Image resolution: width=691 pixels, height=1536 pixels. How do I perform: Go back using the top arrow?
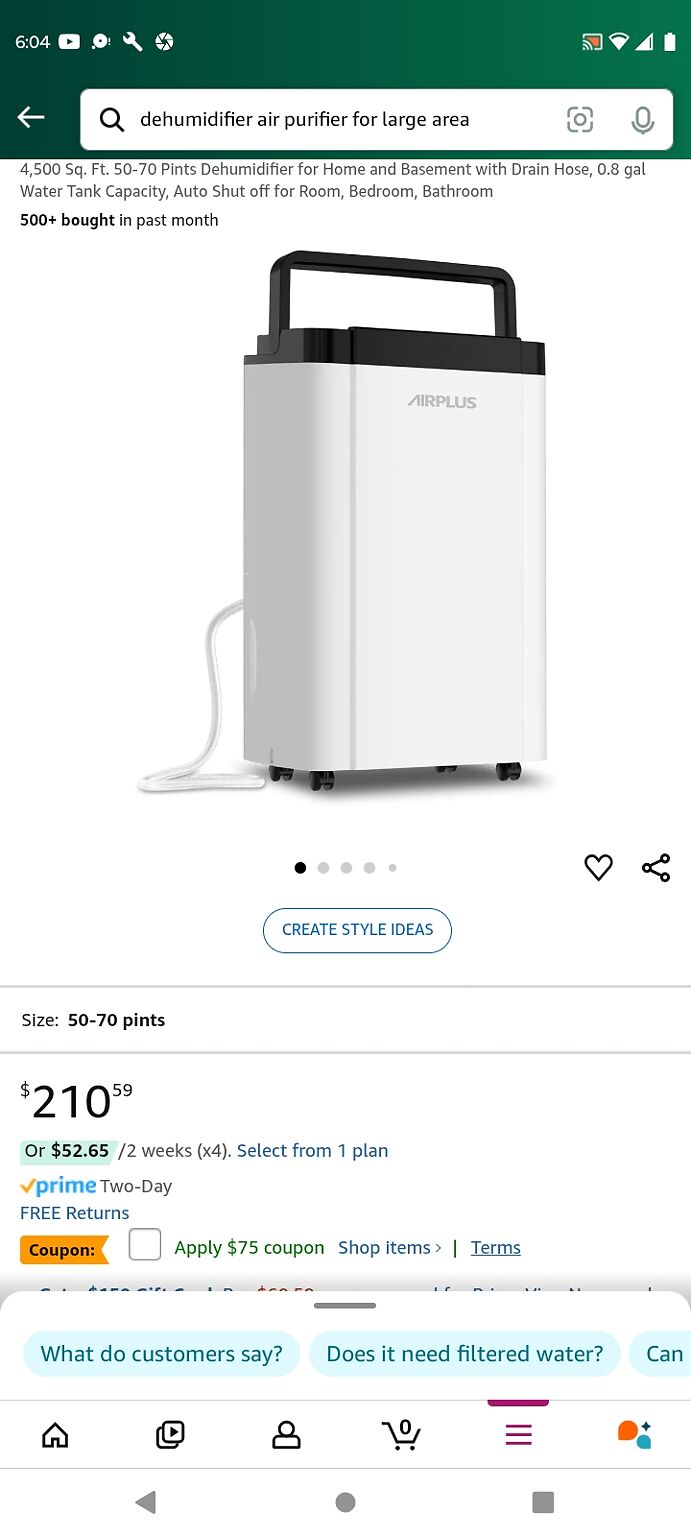31,118
